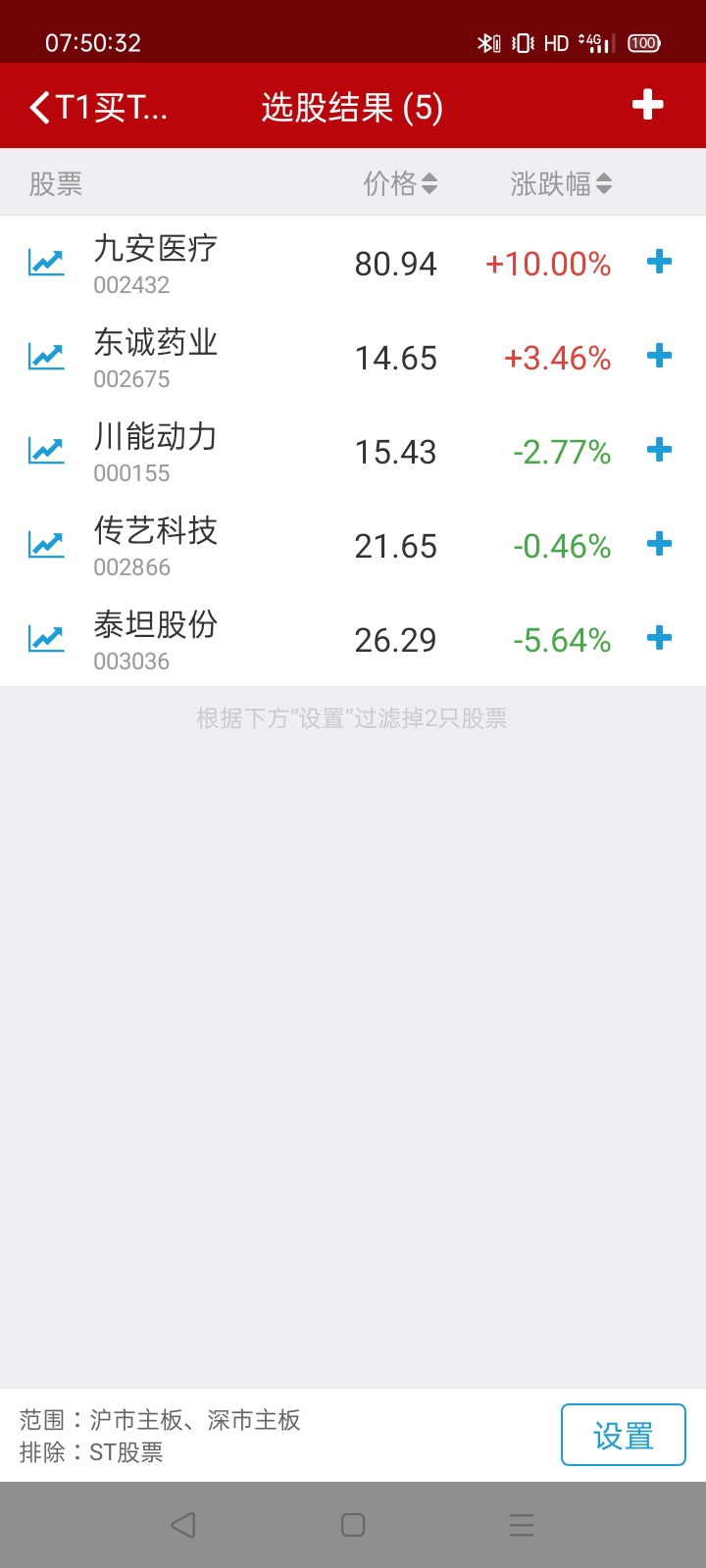
Task: Sort stocks by 涨跌幅 column
Action: (560, 183)
